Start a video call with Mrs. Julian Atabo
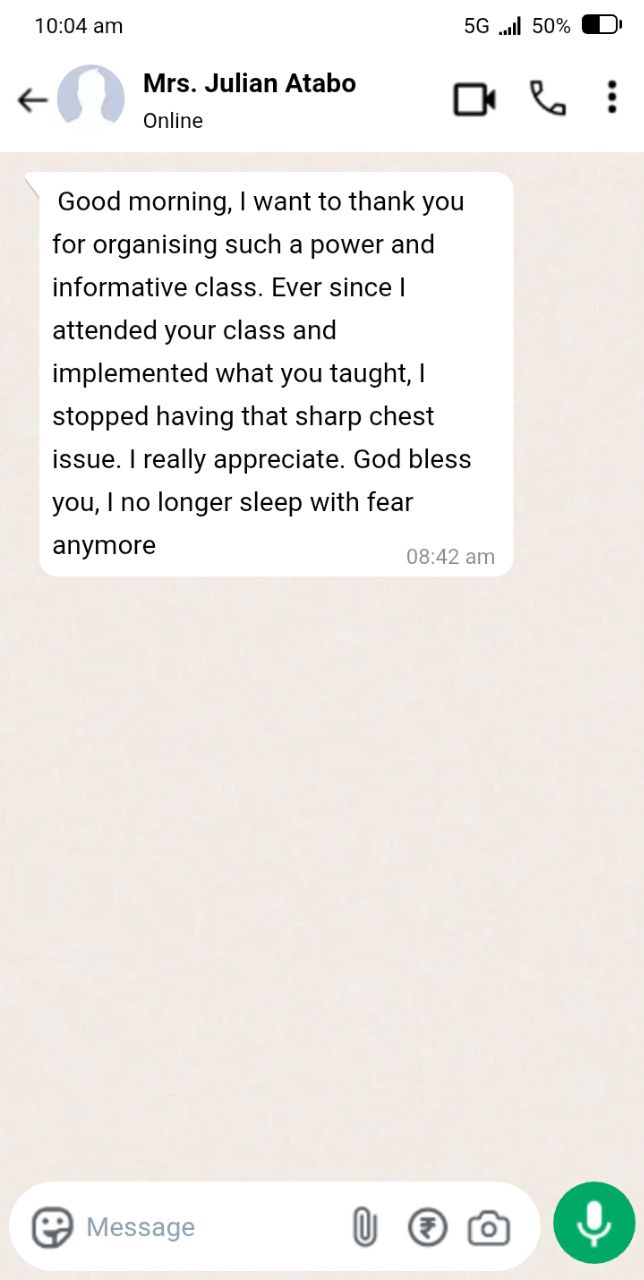Viewport: 644px width, 1280px height. tap(474, 99)
